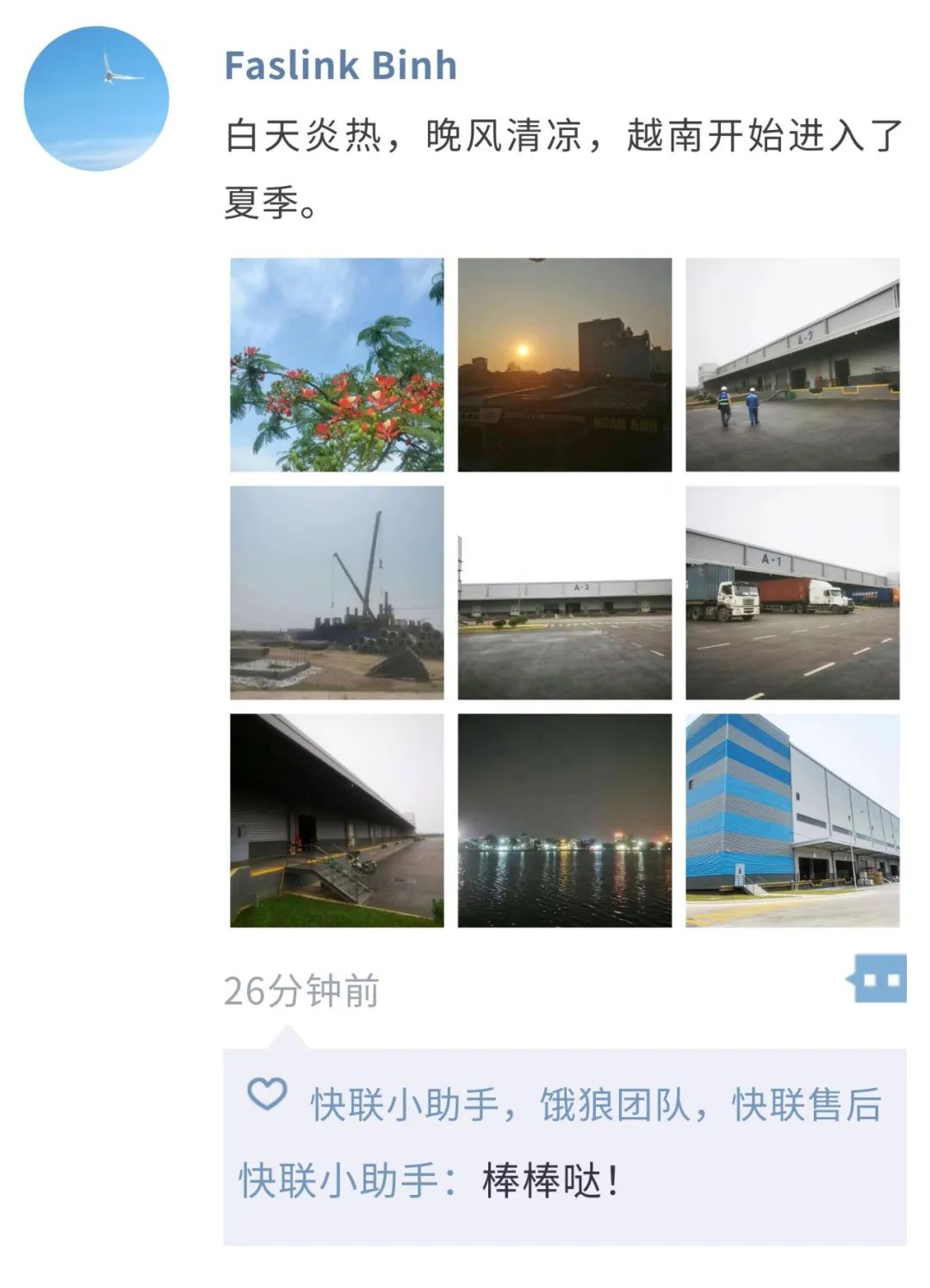View the blue striped warehouse building photo
Viewport: 930px width, 1288px height.
click(x=791, y=819)
